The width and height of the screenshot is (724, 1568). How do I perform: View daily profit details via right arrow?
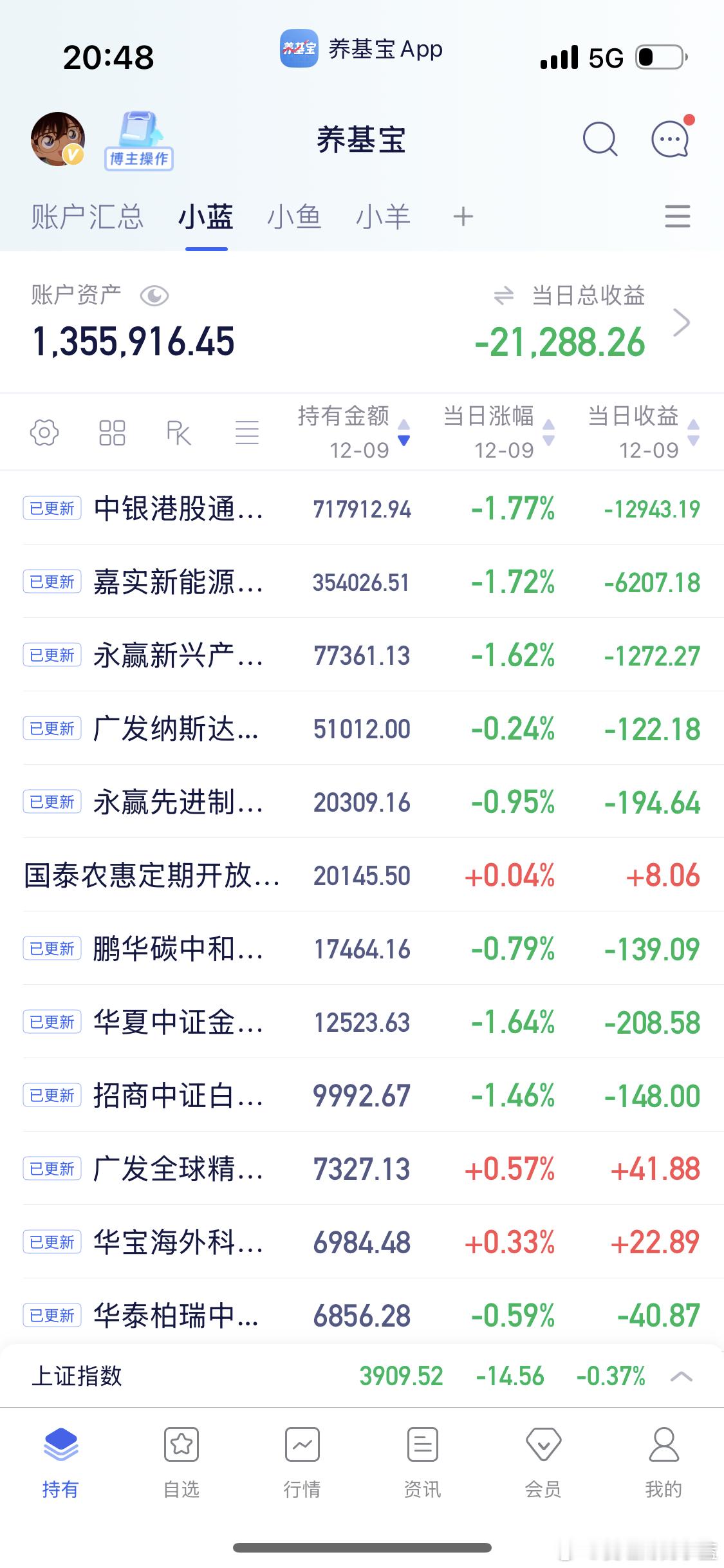683,324
